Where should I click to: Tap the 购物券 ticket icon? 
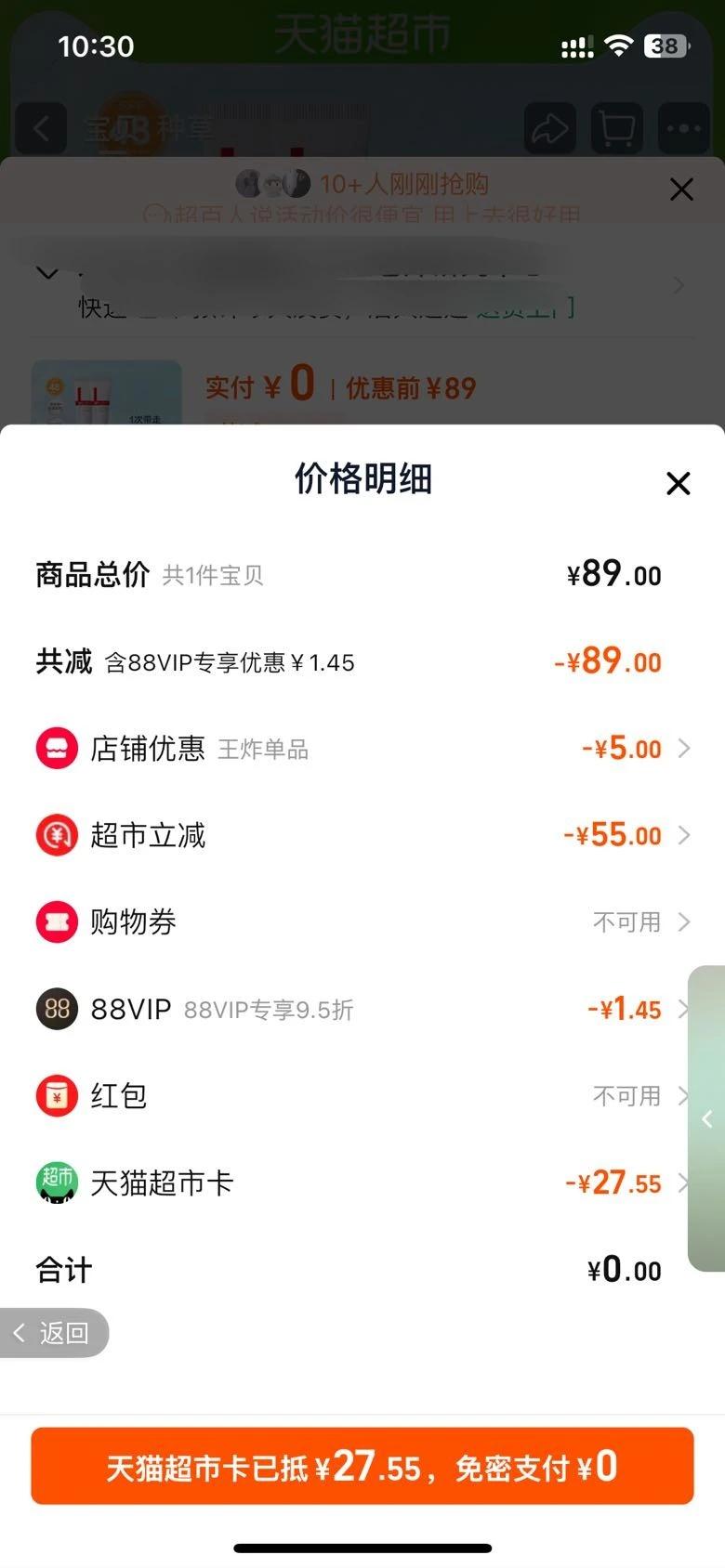point(57,921)
